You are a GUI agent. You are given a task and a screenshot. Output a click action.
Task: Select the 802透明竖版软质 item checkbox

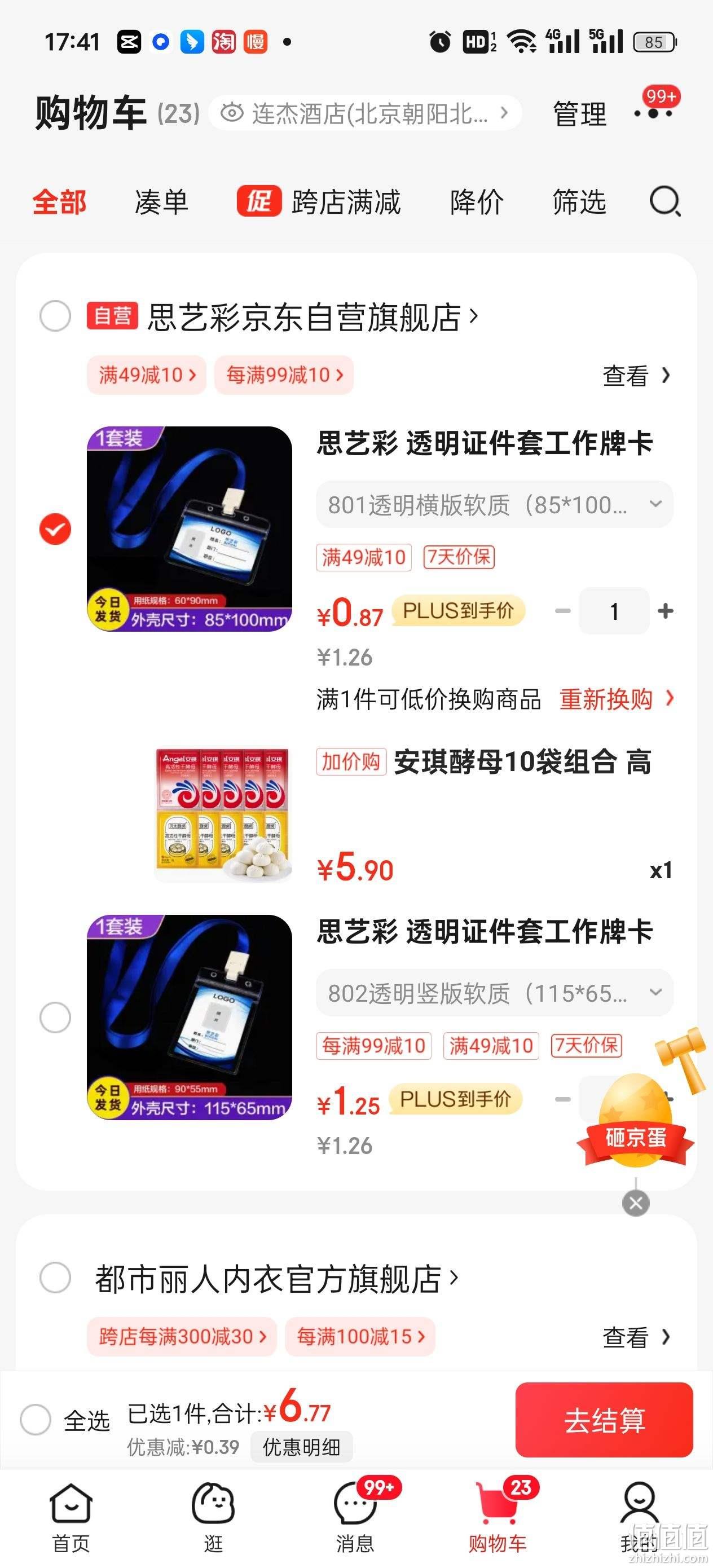pos(55,1017)
